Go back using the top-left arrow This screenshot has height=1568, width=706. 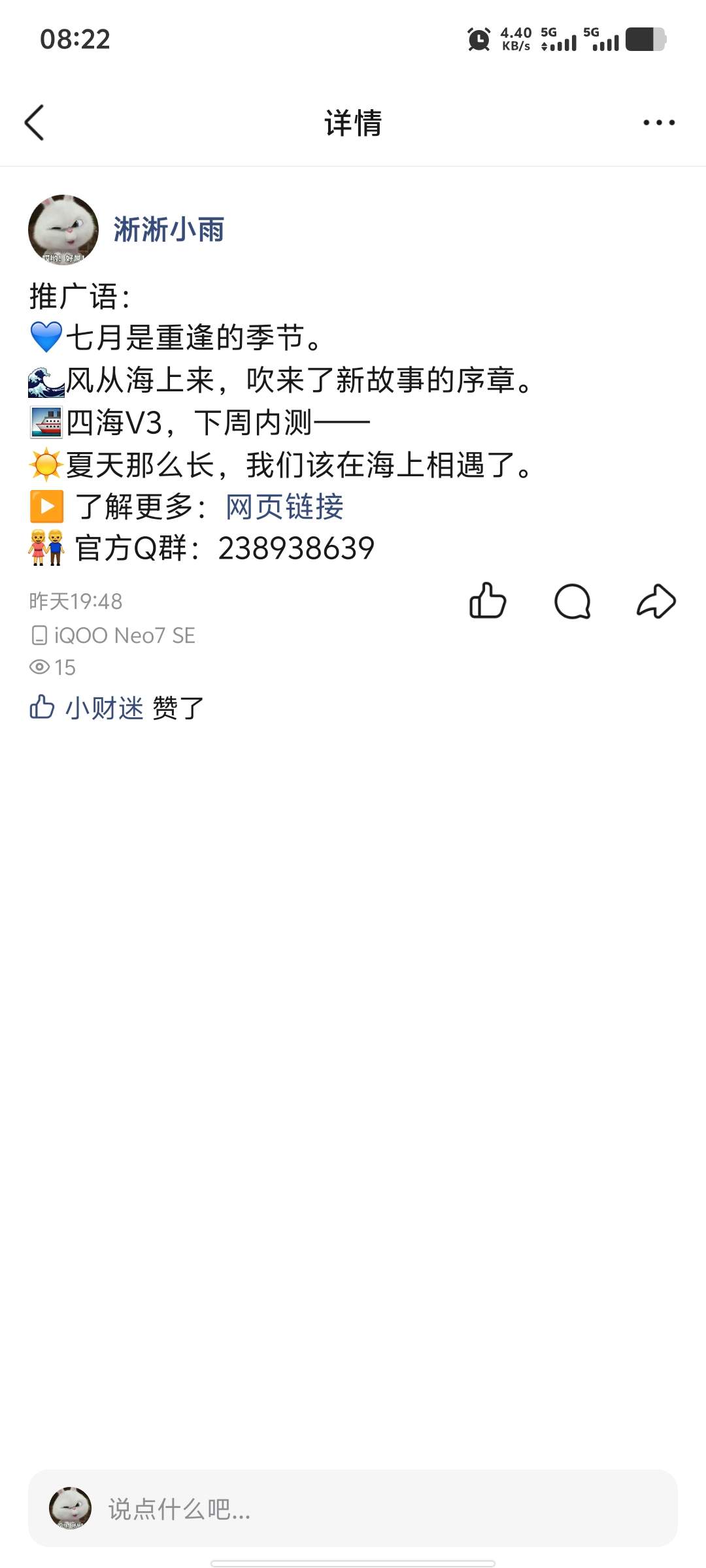(x=34, y=122)
